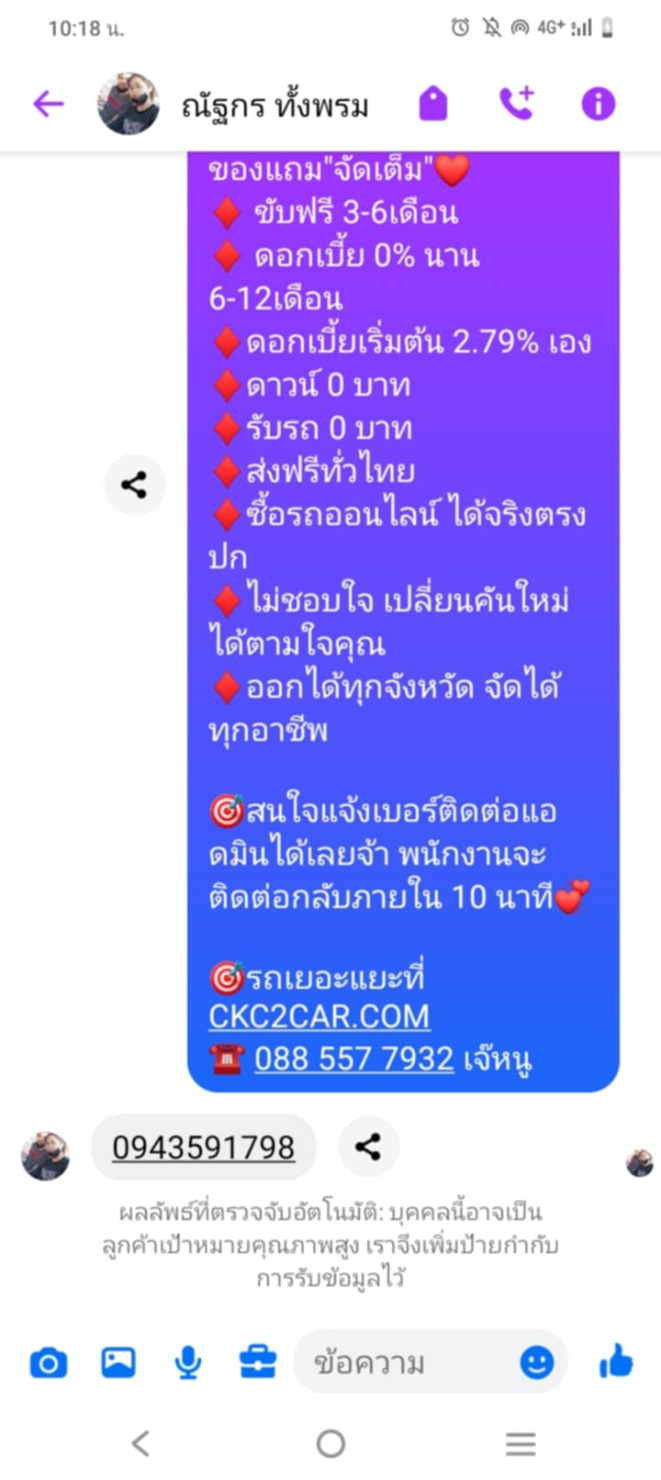Viewport: 661px width, 1480px height.
Task: Tap the system home button
Action: pos(331,1443)
